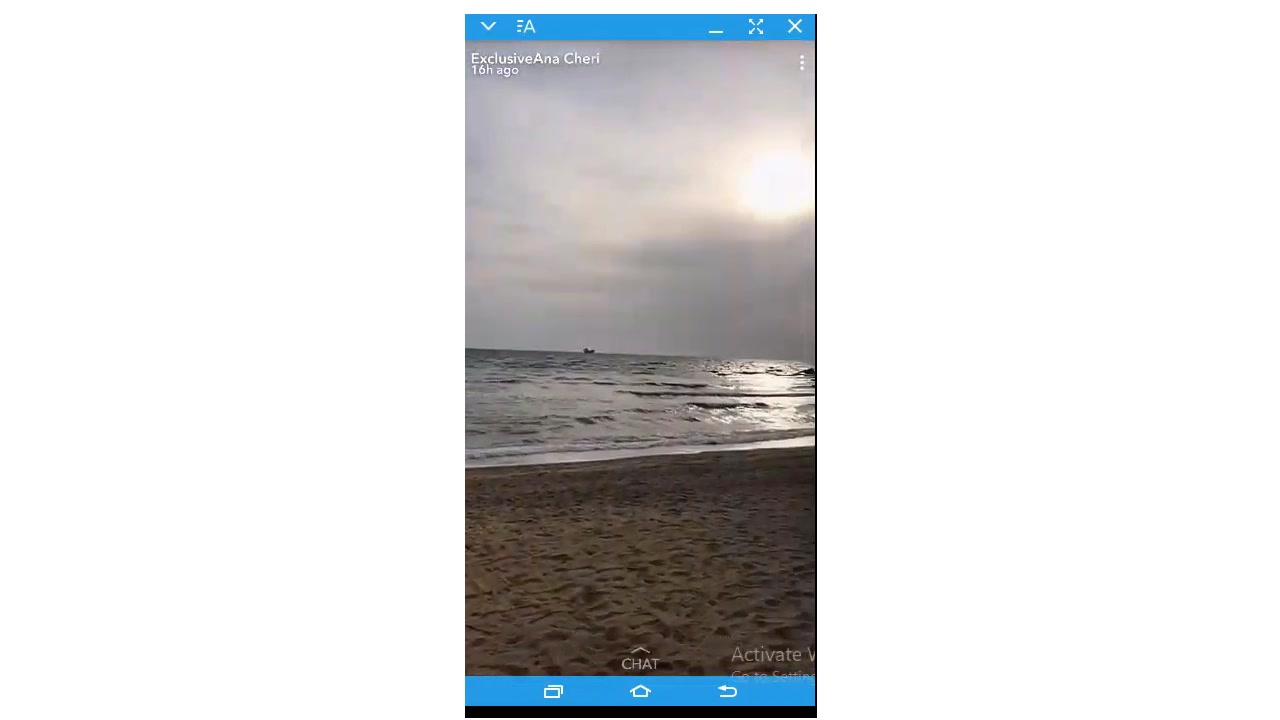Tap the system back button
The height and width of the screenshot is (720, 1280).
coord(728,691)
